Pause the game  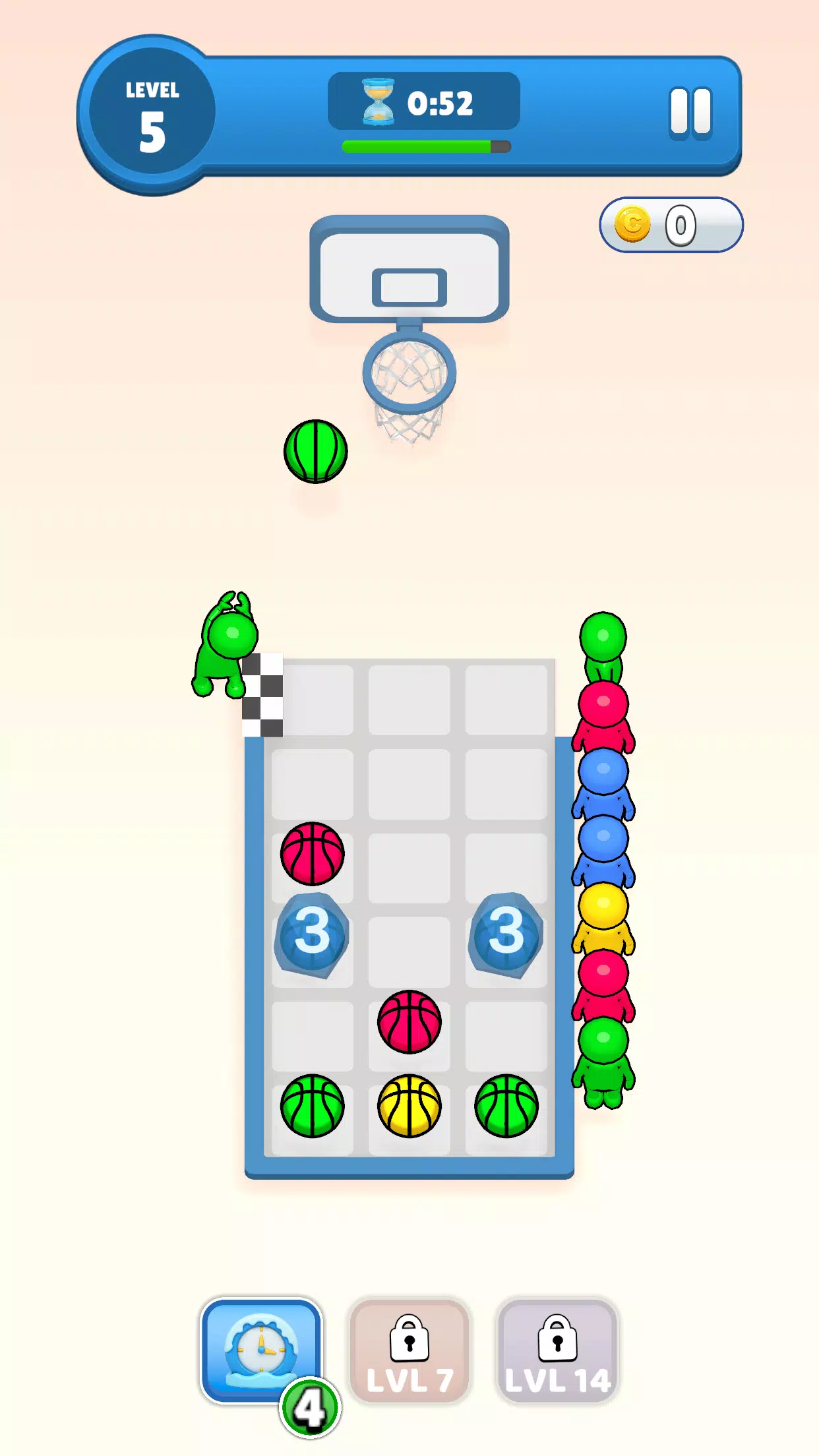pyautogui.click(x=690, y=113)
